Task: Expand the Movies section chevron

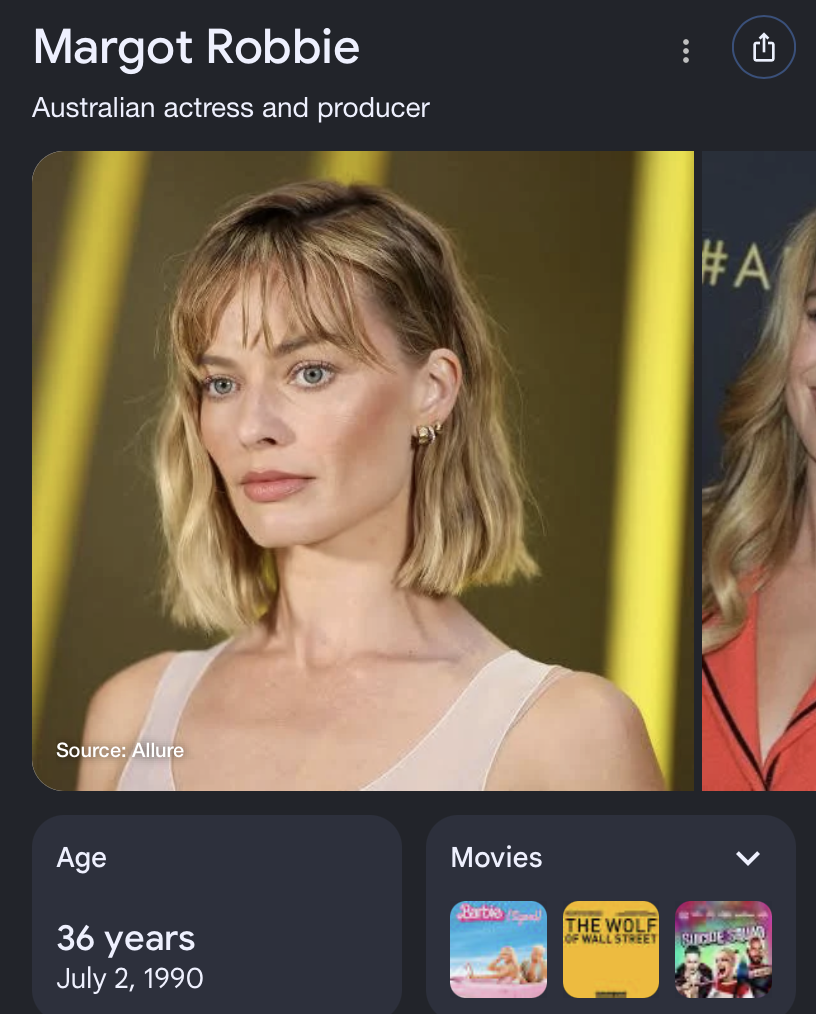Action: (747, 858)
